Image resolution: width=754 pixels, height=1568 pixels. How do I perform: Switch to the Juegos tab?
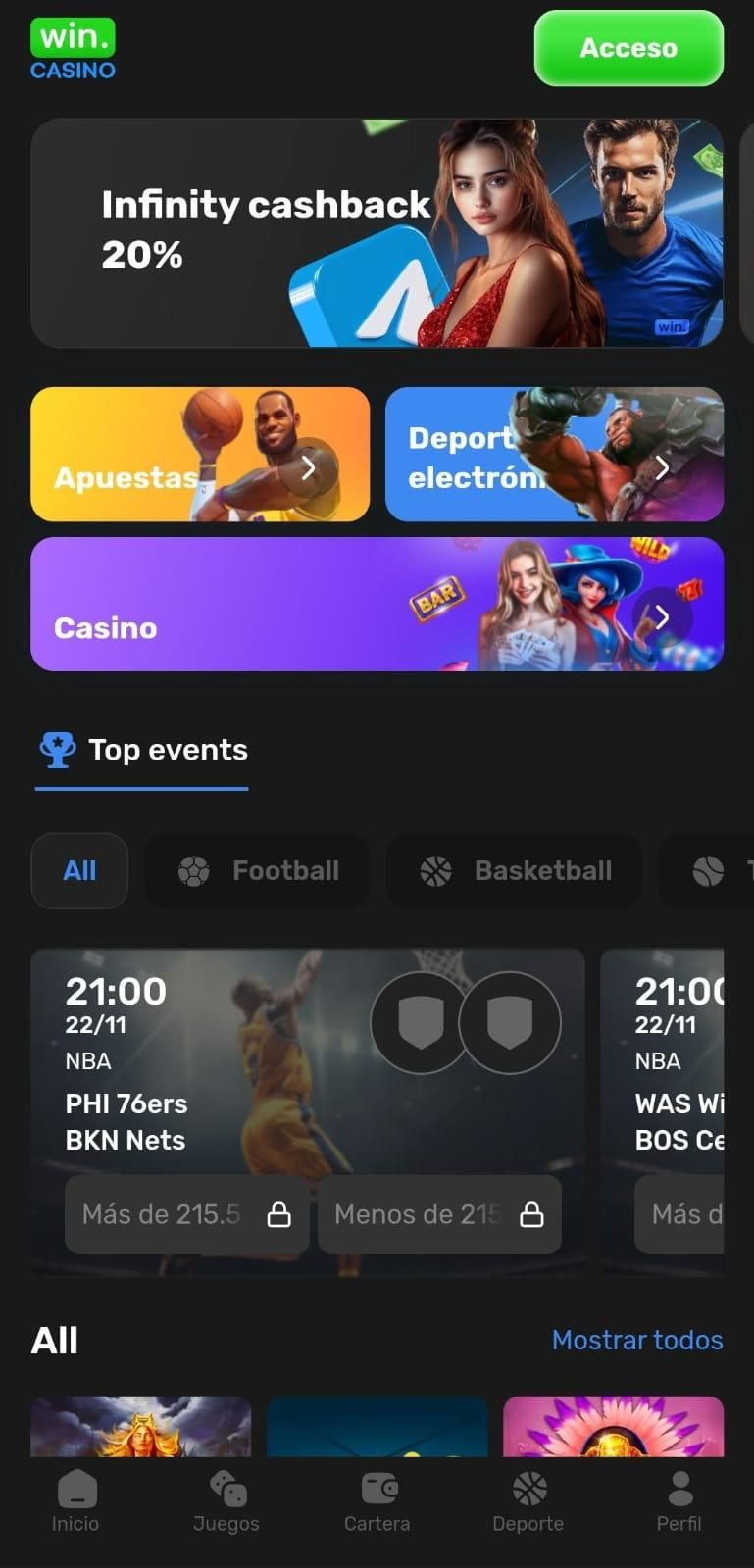point(226,1501)
